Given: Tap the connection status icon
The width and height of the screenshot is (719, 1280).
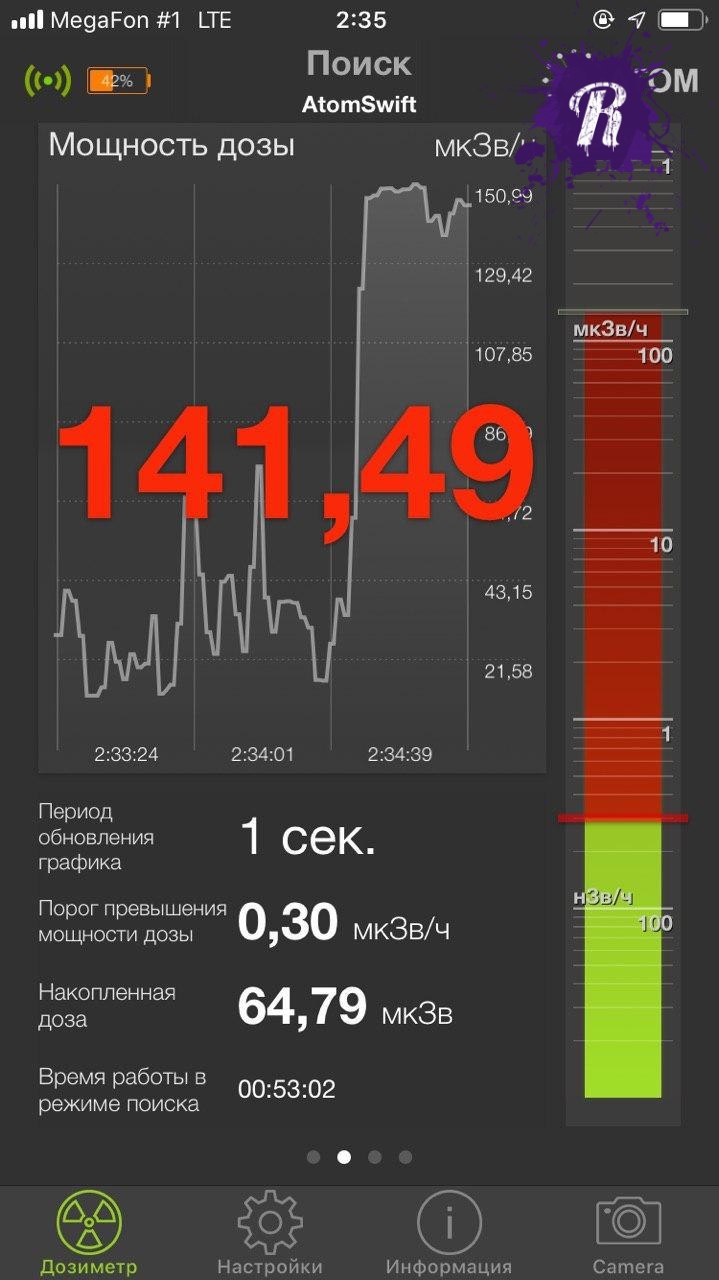Looking at the screenshot, I should point(46,81).
